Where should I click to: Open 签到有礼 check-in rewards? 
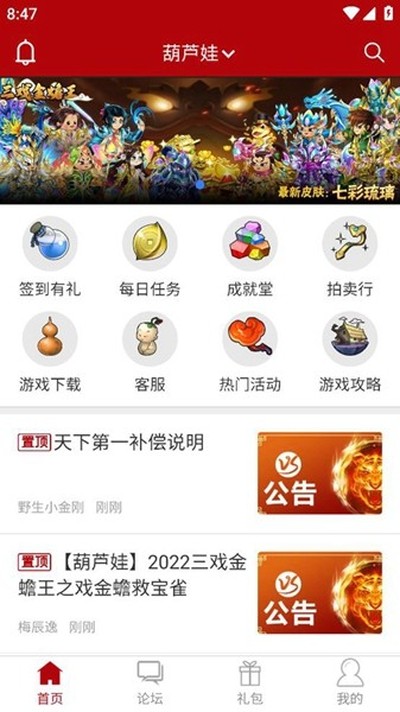click(x=50, y=257)
